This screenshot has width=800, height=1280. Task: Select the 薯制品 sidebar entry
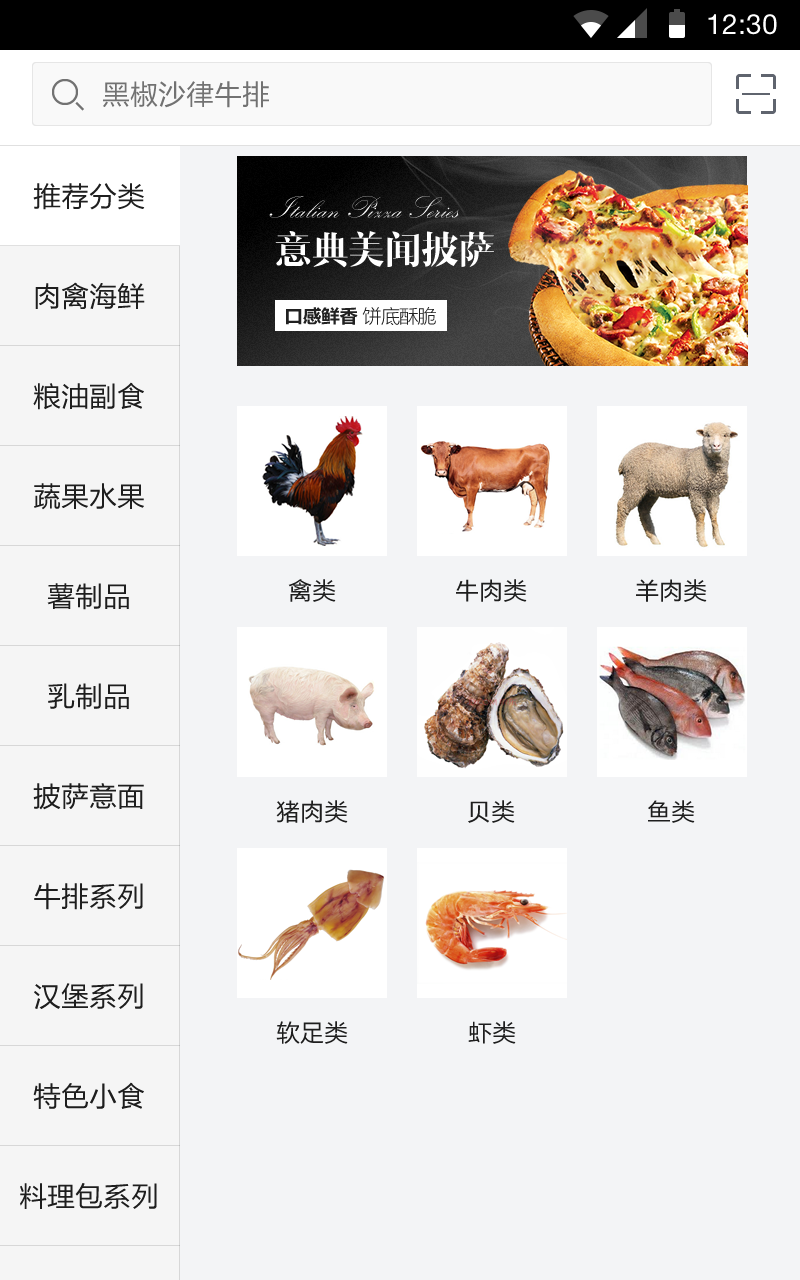tap(88, 595)
